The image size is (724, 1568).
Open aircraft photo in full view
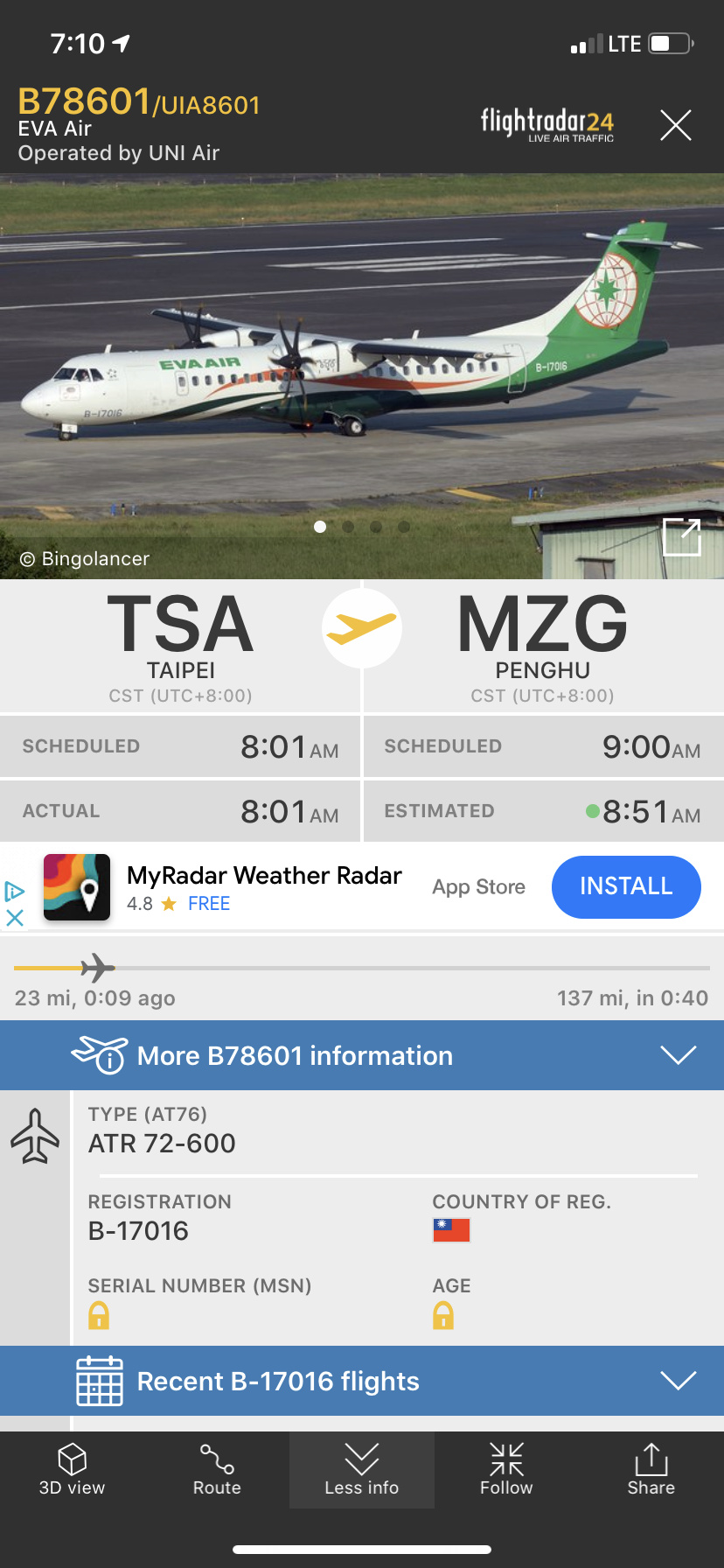(x=681, y=536)
